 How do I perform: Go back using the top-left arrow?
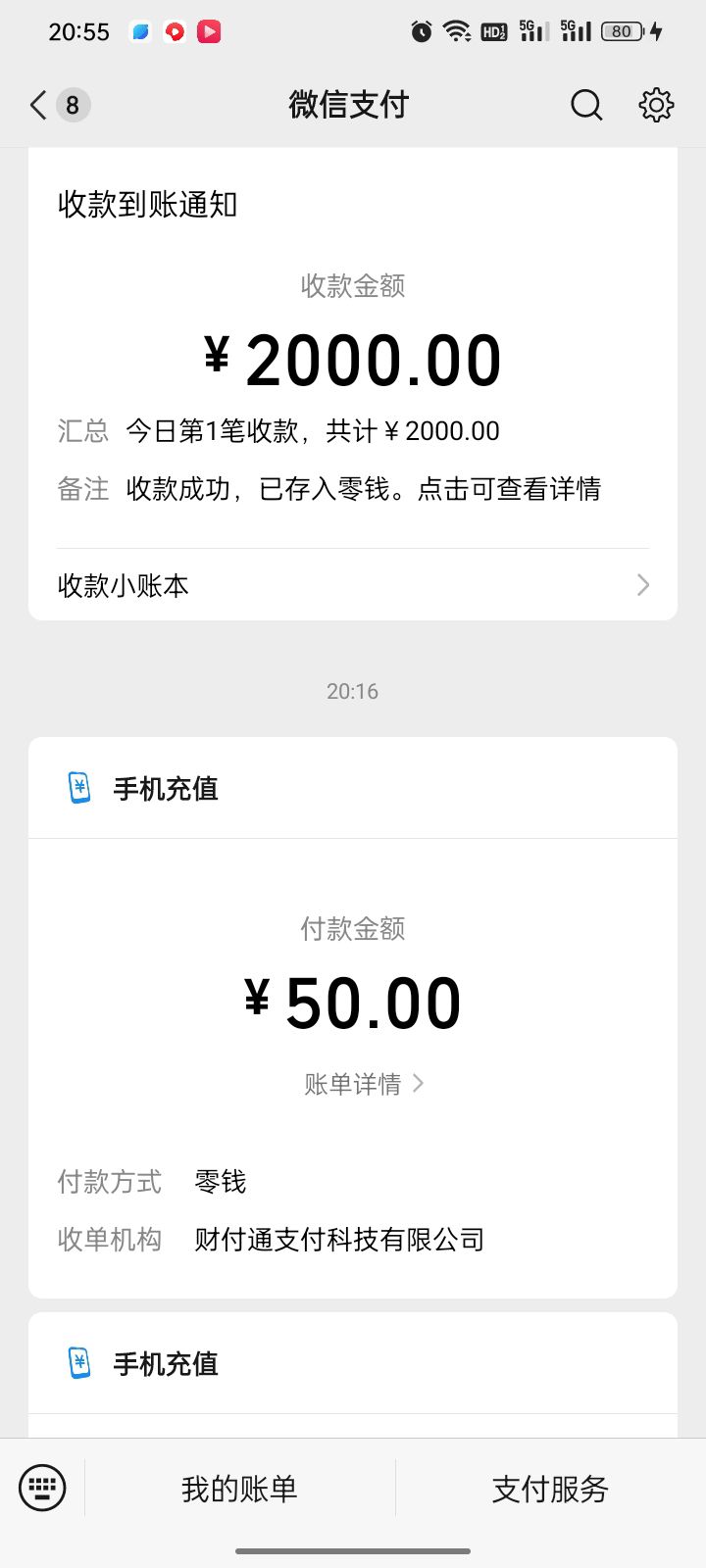39,105
